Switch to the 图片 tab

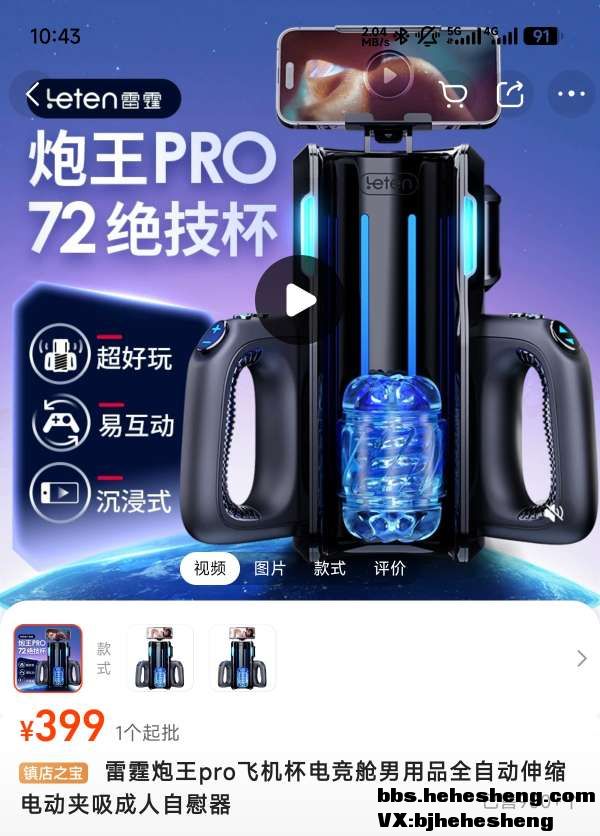click(270, 568)
